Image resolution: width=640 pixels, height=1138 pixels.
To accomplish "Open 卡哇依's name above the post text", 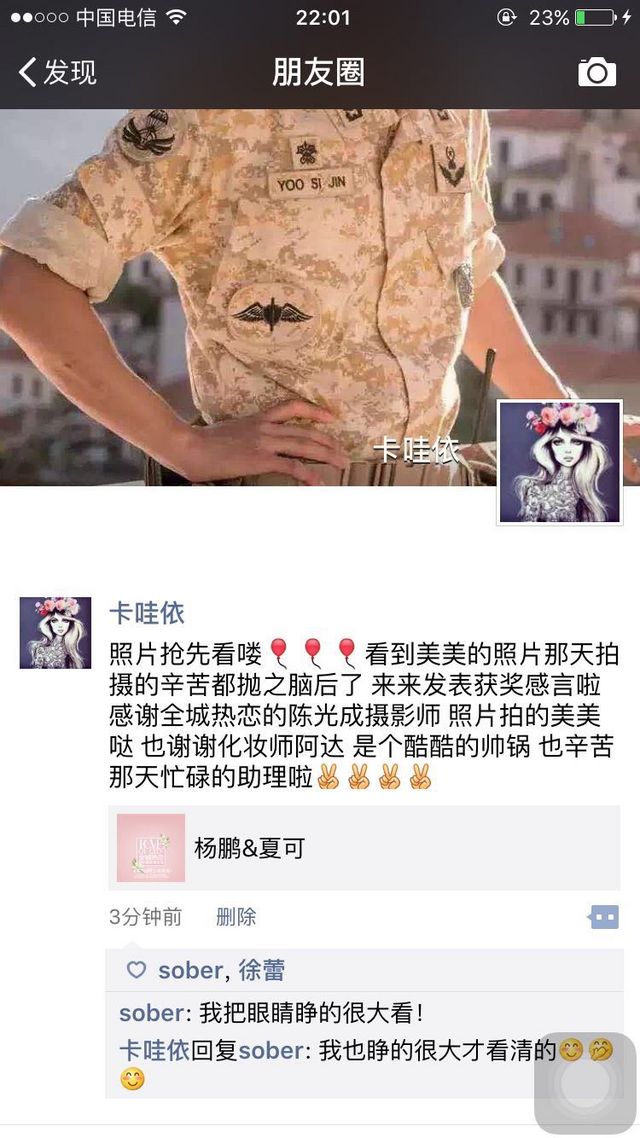I will [x=147, y=613].
